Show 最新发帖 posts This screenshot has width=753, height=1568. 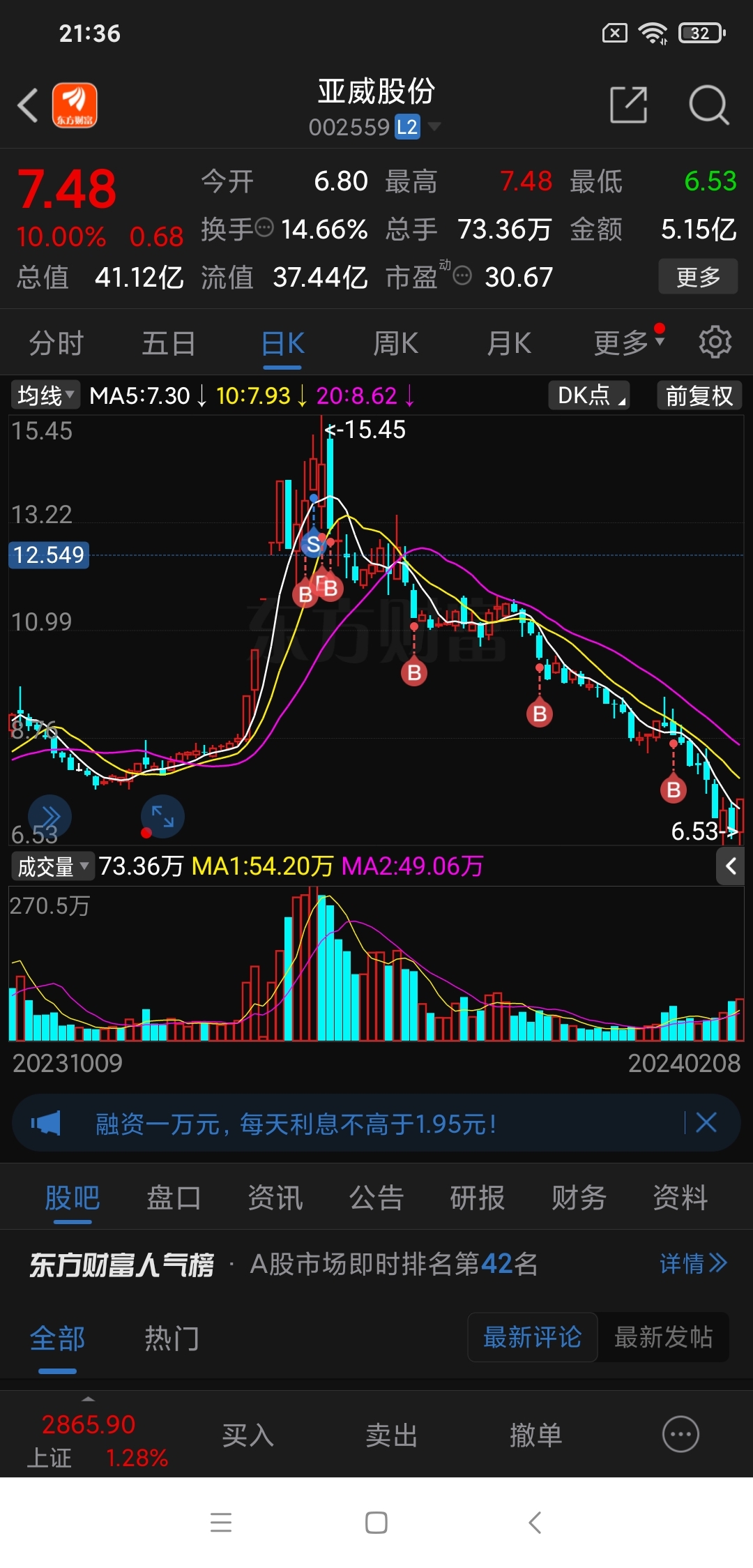[663, 1337]
